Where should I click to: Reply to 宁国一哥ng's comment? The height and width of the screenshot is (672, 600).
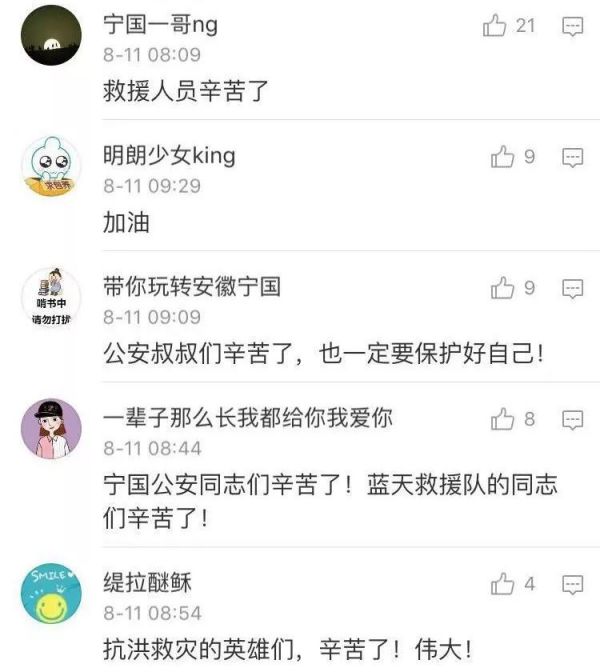[x=573, y=26]
